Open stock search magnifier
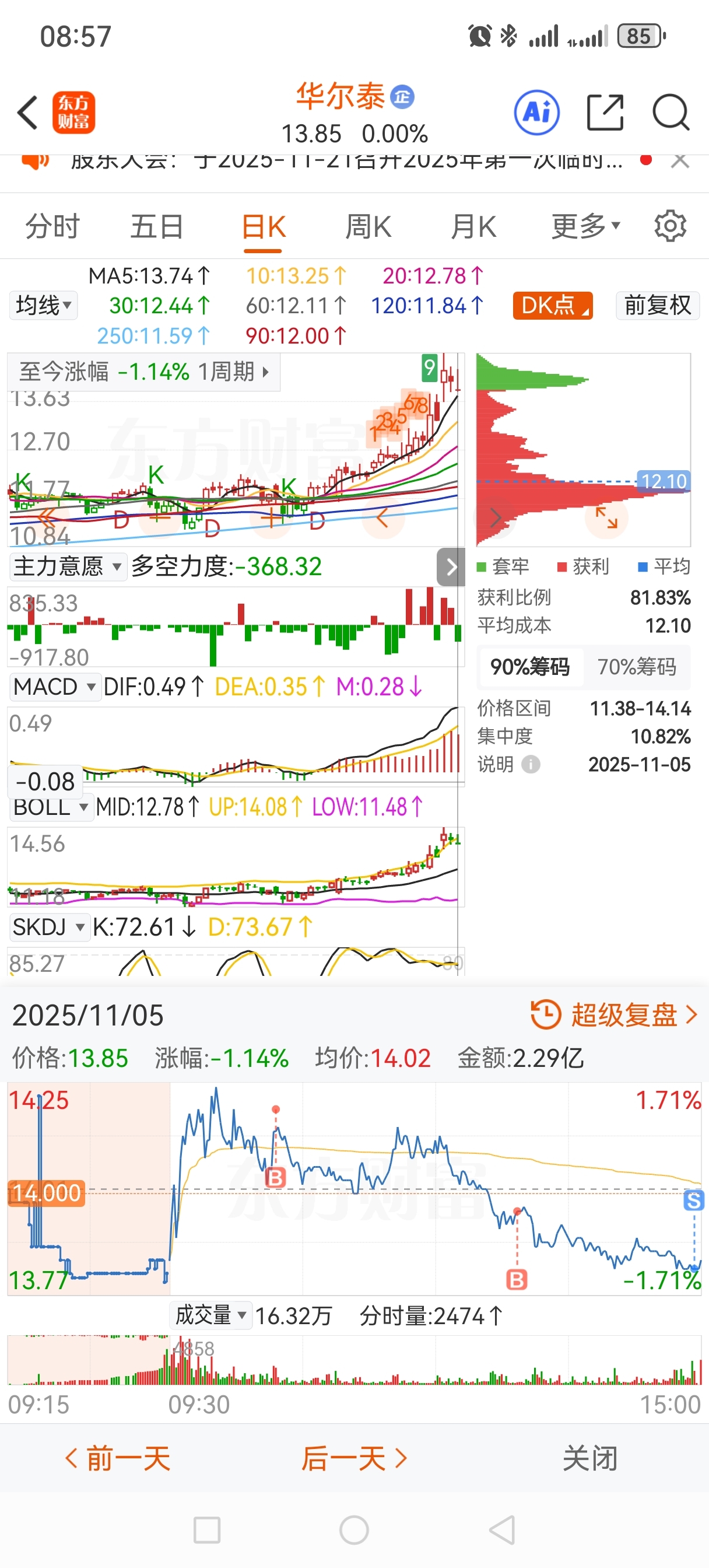The image size is (709, 1568). click(x=670, y=113)
